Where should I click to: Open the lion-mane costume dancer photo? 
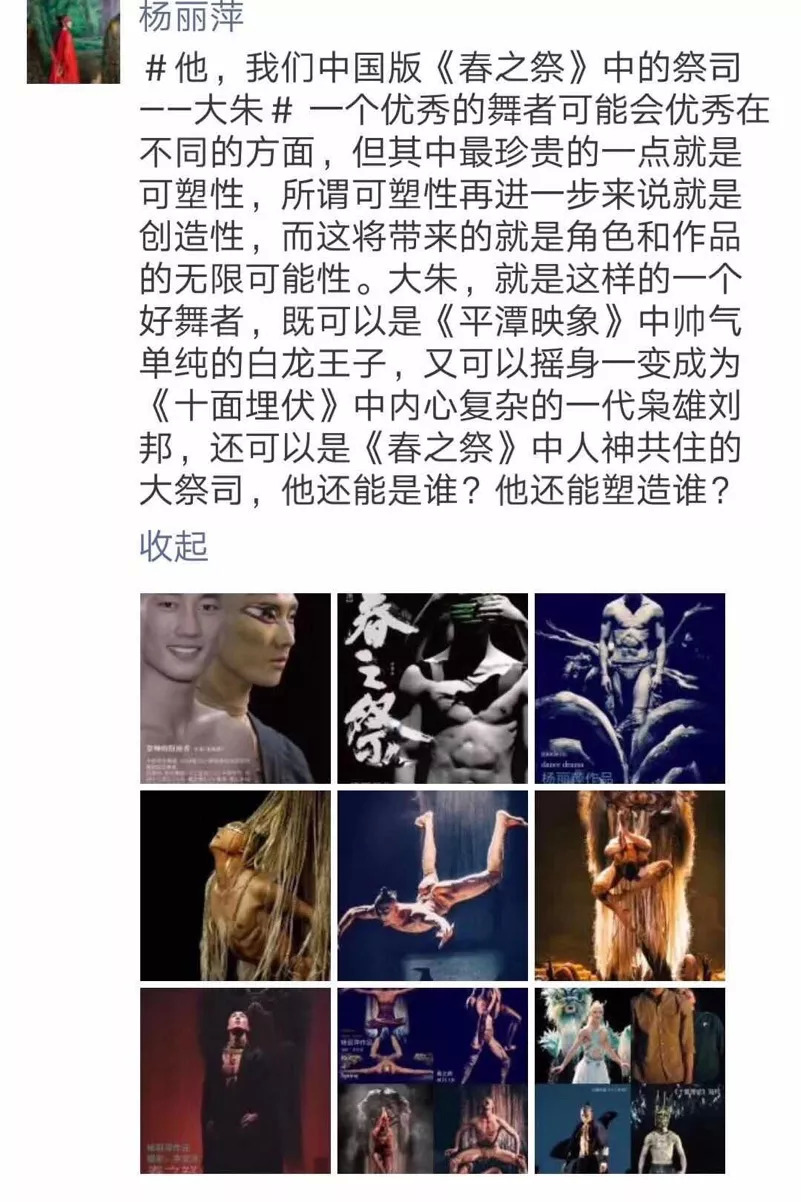(629, 885)
